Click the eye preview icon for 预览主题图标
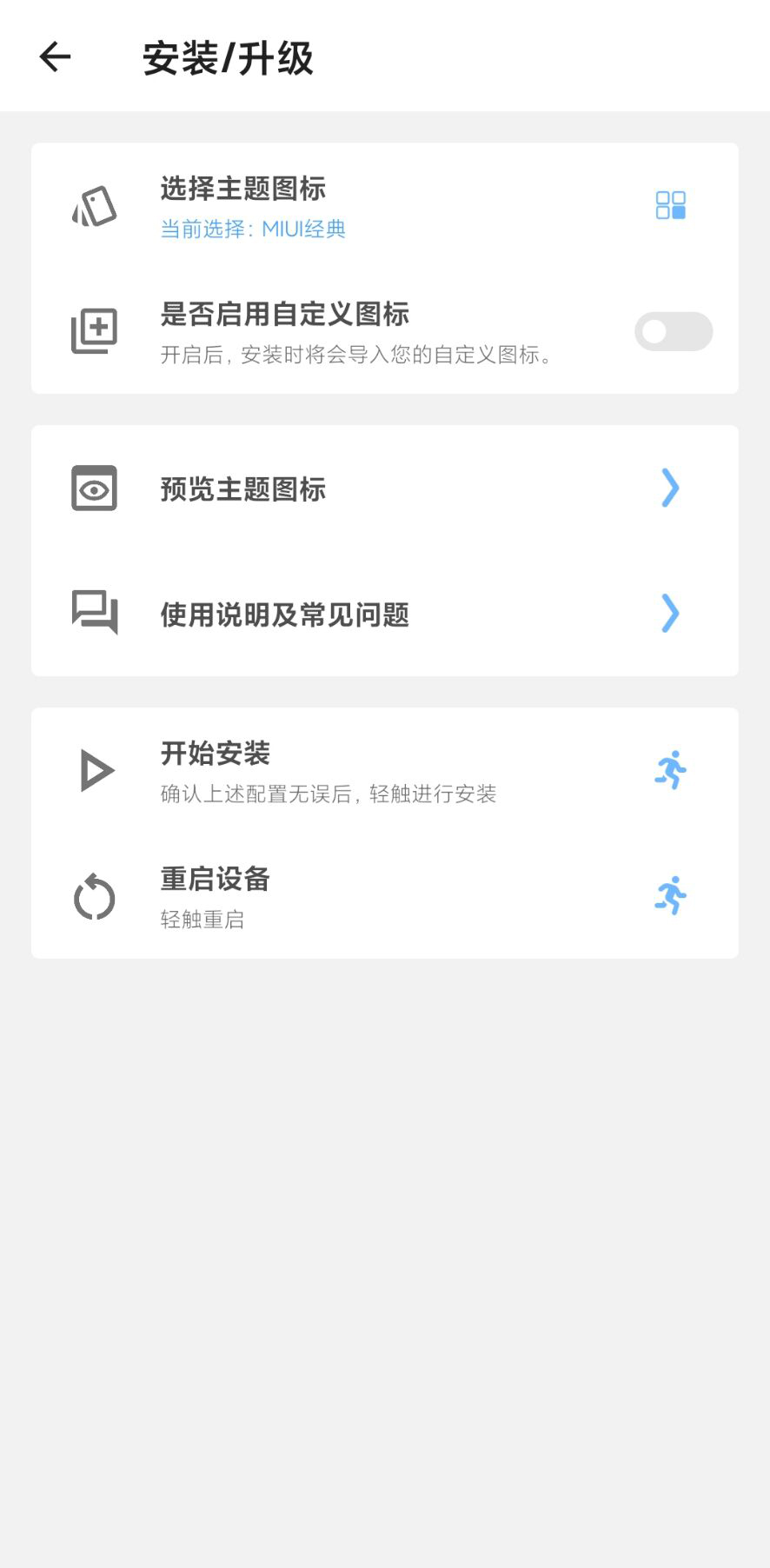This screenshot has height=1568, width=770. coord(94,488)
